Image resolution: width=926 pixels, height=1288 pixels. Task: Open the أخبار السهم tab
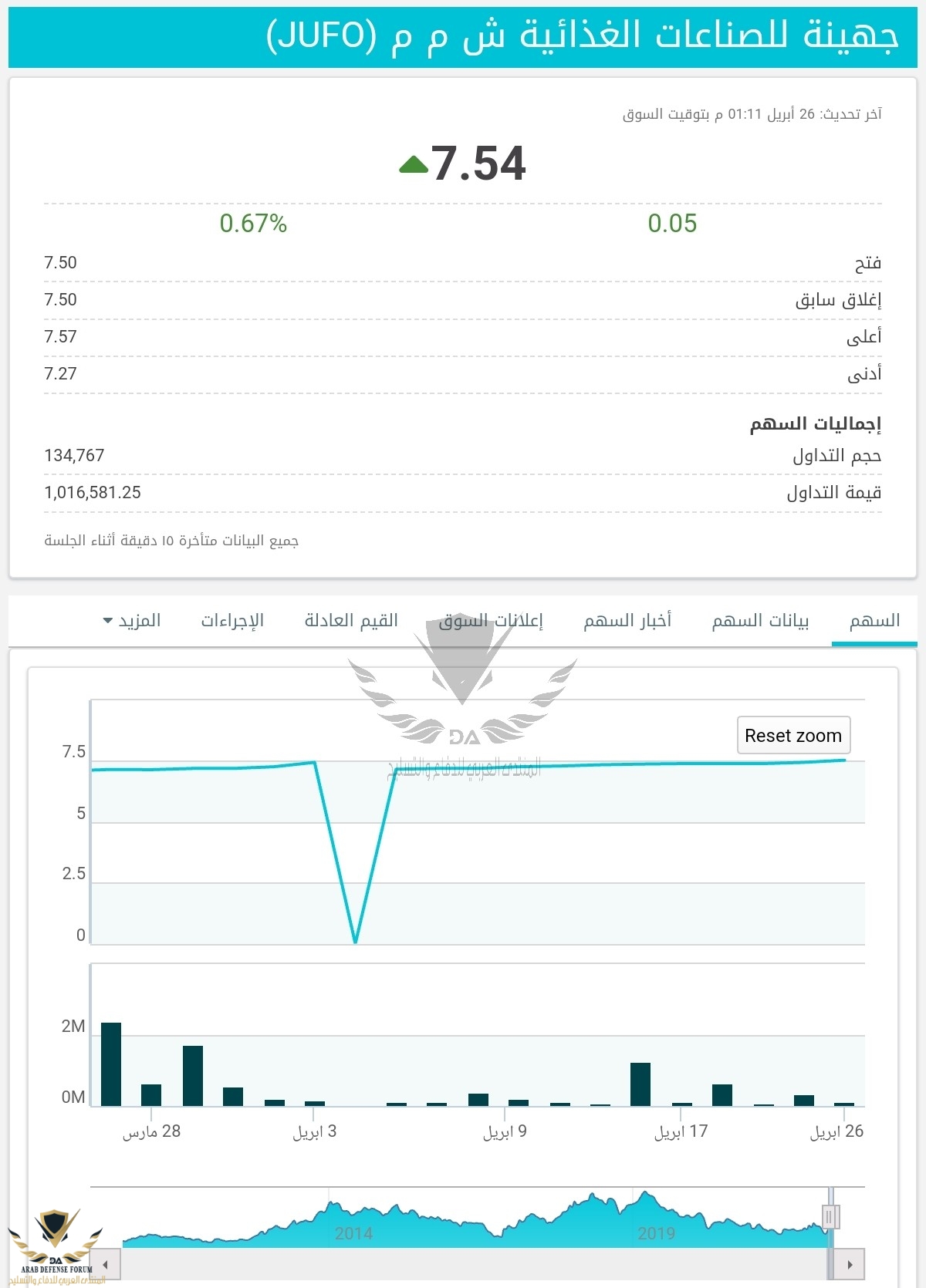[x=627, y=620]
